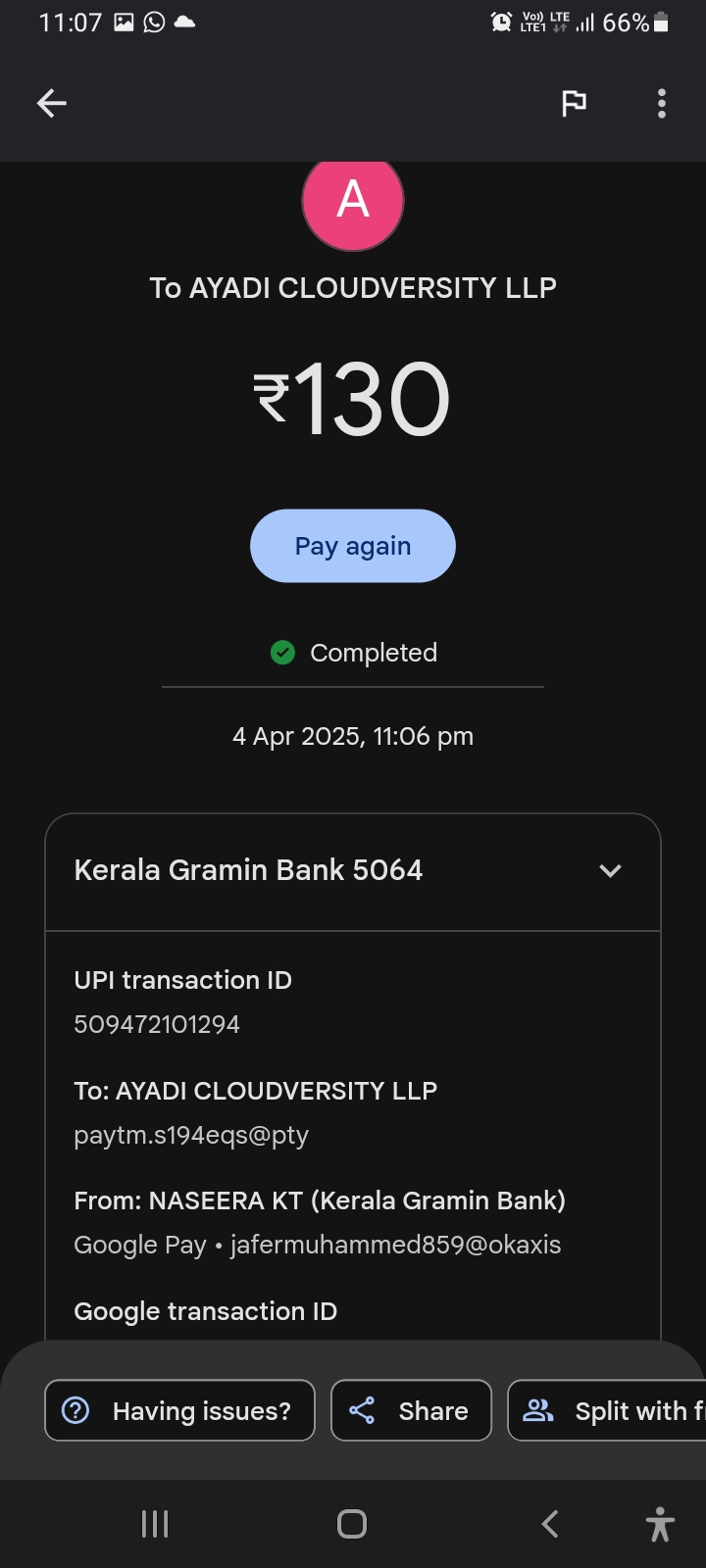Viewport: 706px width, 1568px height.
Task: Expand the Kerala Gramin Bank 5064 section
Action: coord(610,870)
